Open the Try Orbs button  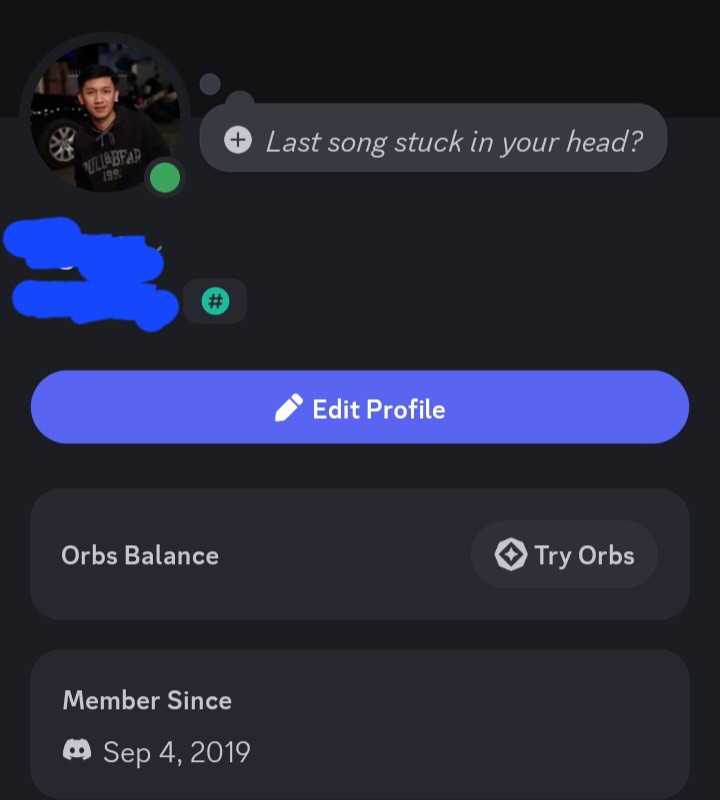[564, 555]
